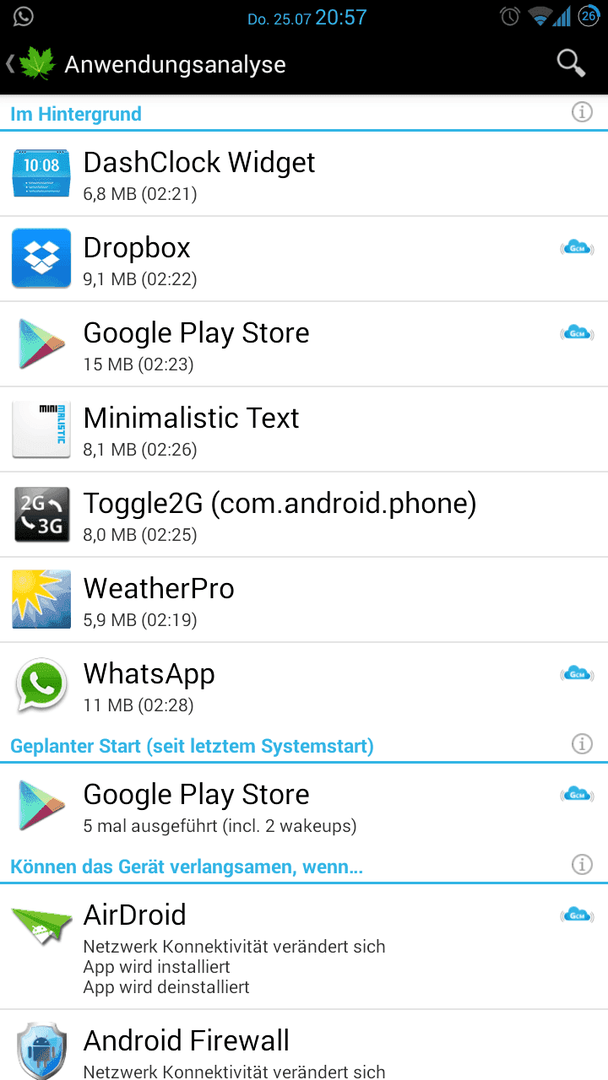
Task: Select the Dropbox entry
Action: (x=304, y=259)
